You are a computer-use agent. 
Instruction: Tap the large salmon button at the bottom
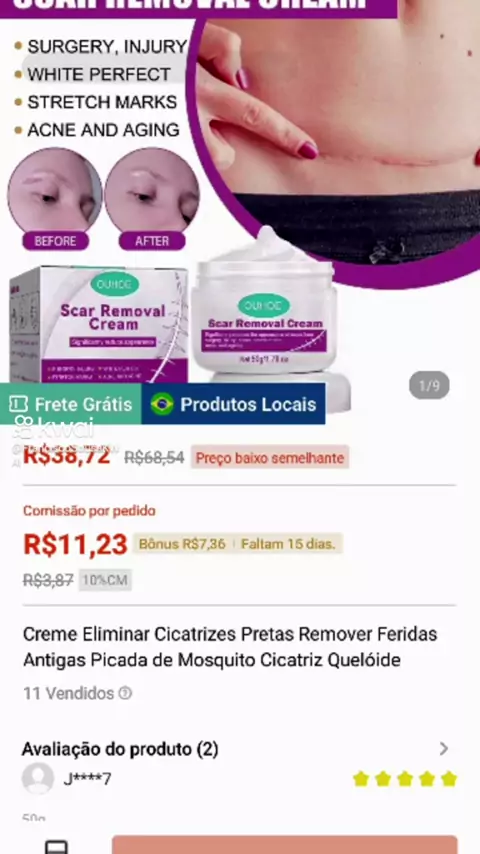(x=284, y=845)
